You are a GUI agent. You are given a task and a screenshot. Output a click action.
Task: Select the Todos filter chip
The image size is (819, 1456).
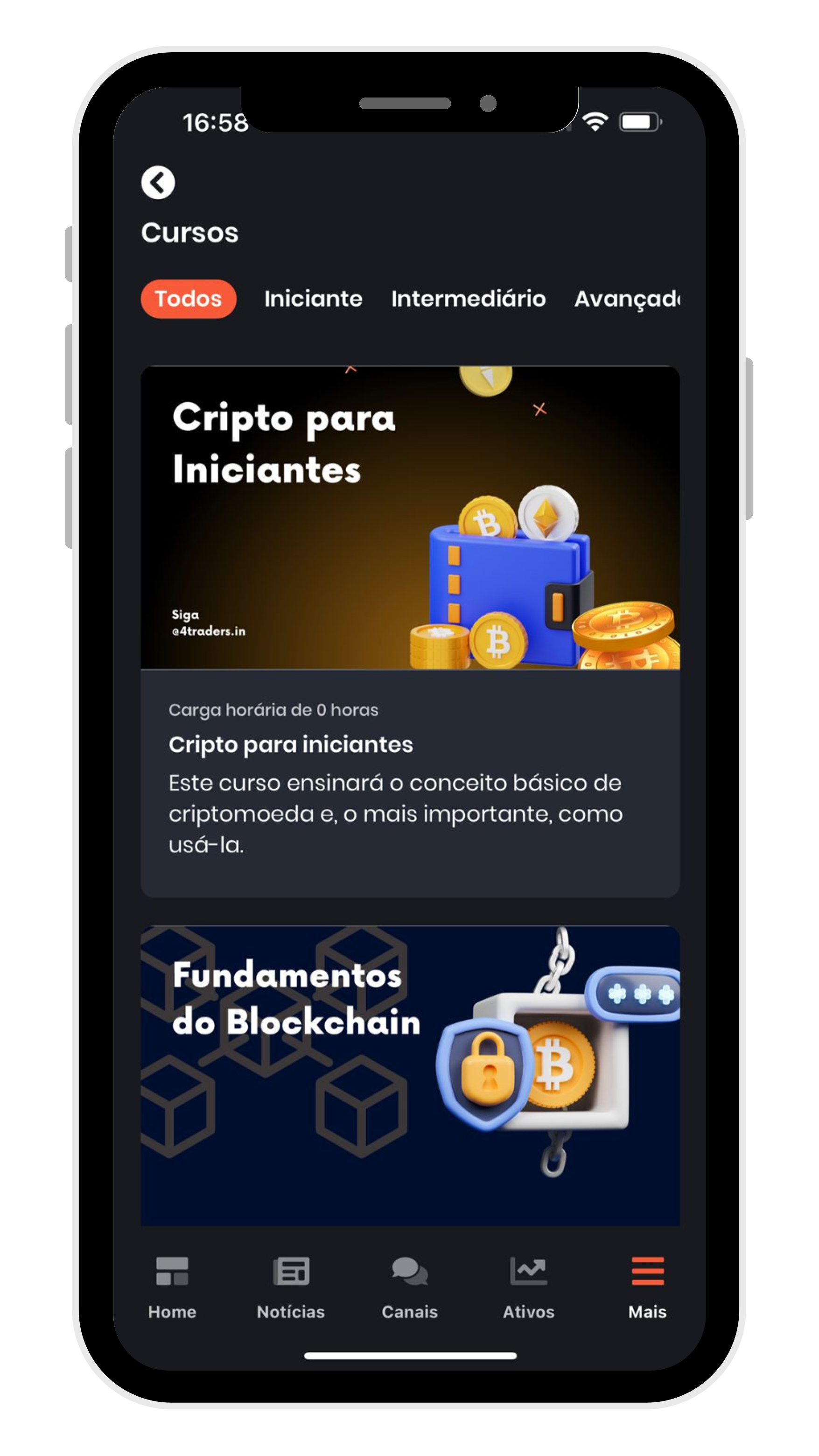[x=188, y=299]
